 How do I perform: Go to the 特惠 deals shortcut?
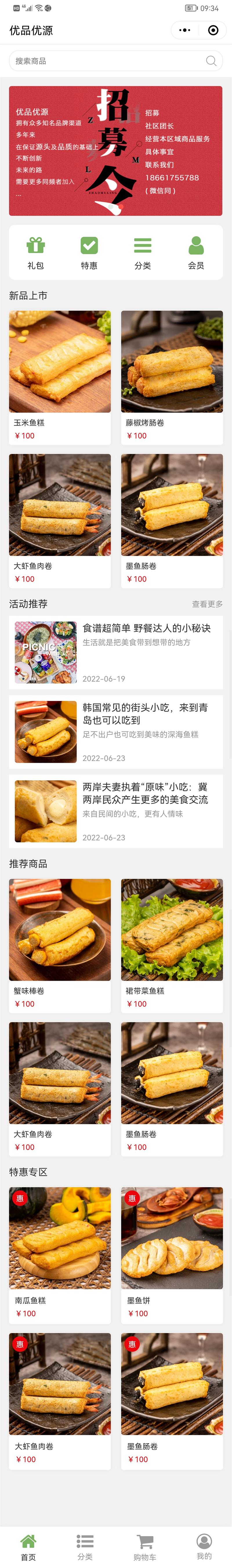(x=89, y=253)
